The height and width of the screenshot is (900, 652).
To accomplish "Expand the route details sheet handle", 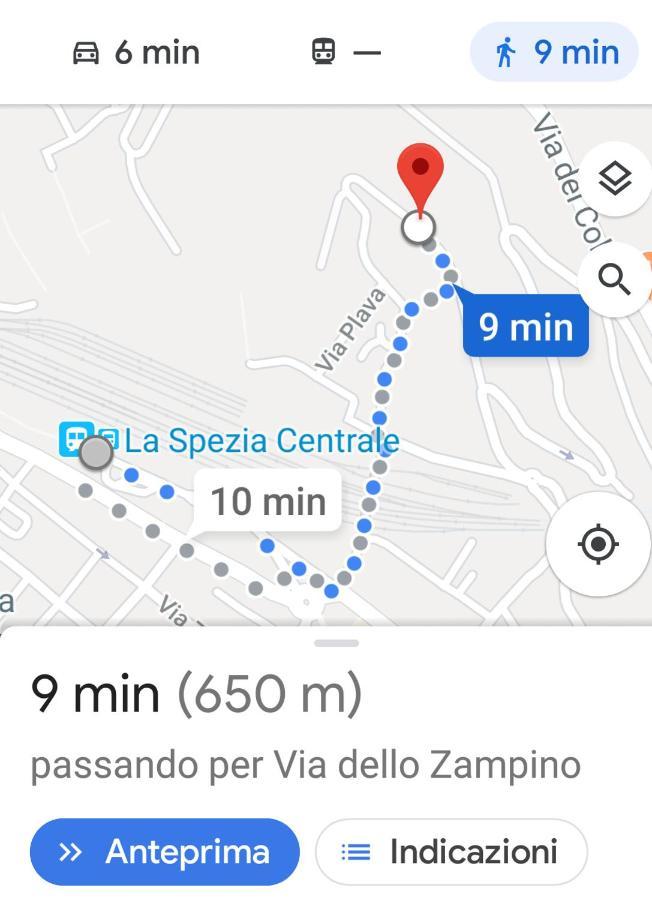I will pyautogui.click(x=336, y=643).
